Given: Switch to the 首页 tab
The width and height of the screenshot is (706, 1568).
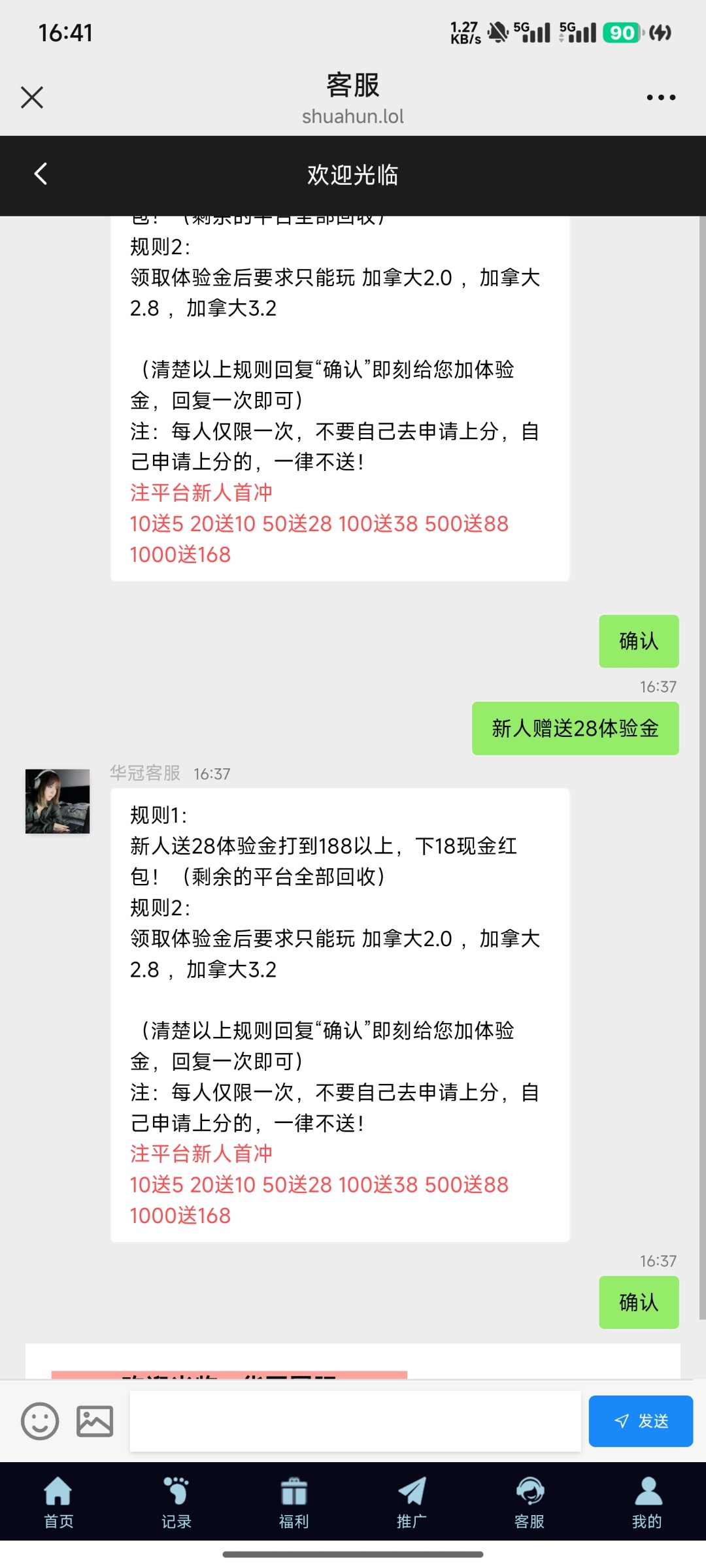Looking at the screenshot, I should (x=58, y=1501).
